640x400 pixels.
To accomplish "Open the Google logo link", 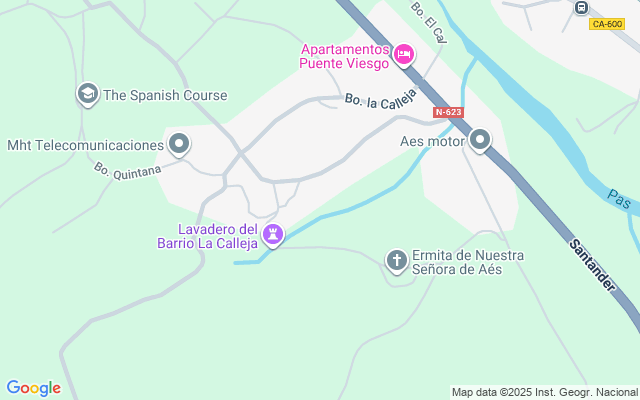I will tap(33, 388).
